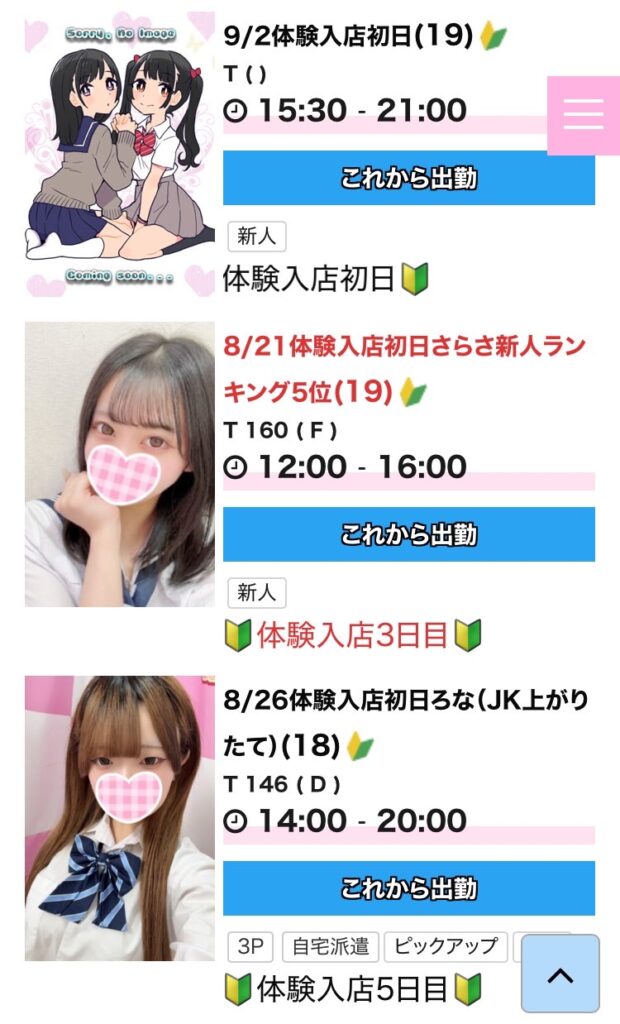Select the 3P tag chip
620x1024 pixels.
coord(250,946)
